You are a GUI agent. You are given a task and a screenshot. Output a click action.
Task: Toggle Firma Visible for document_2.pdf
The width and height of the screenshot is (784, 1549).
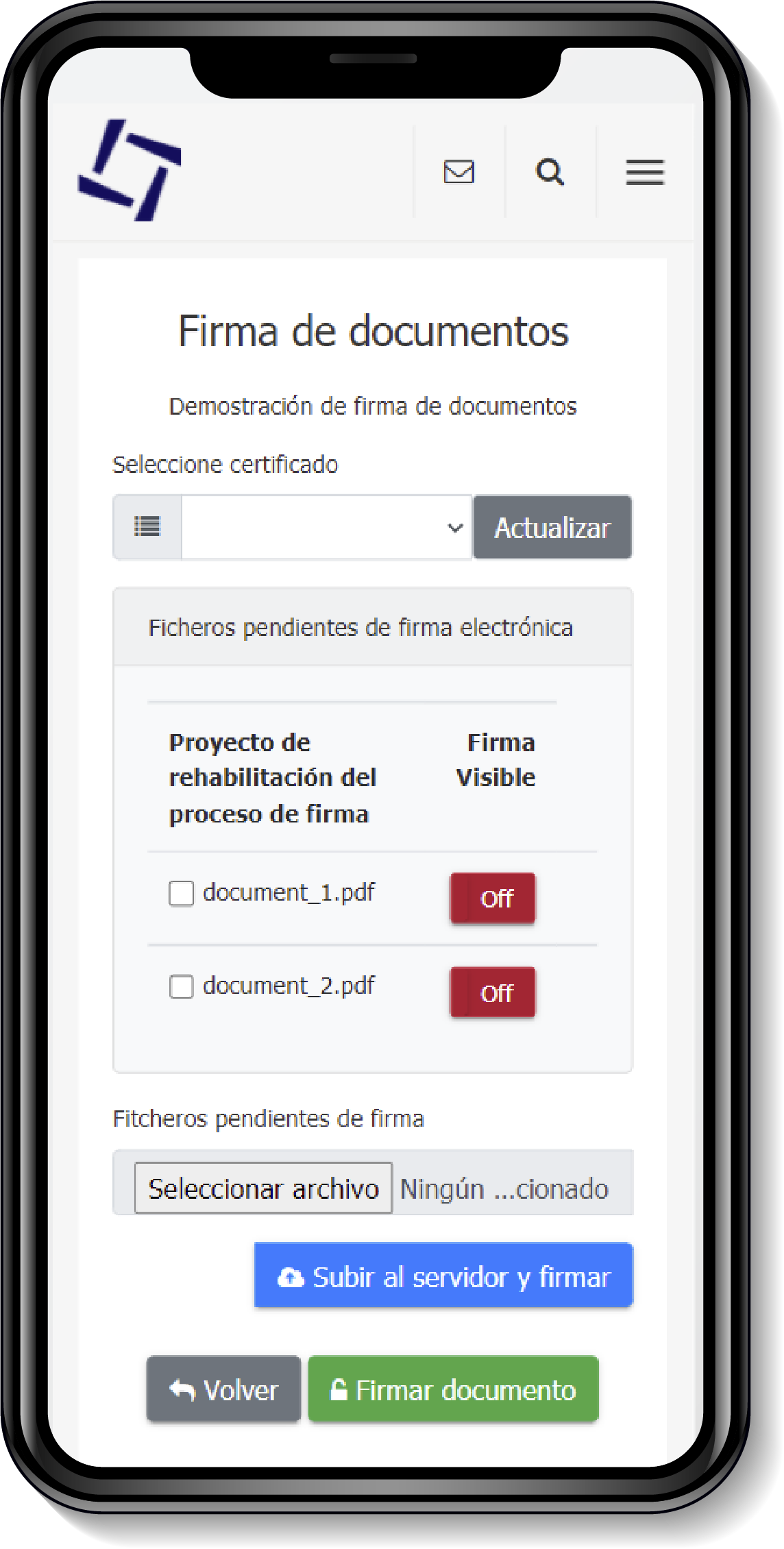(492, 992)
